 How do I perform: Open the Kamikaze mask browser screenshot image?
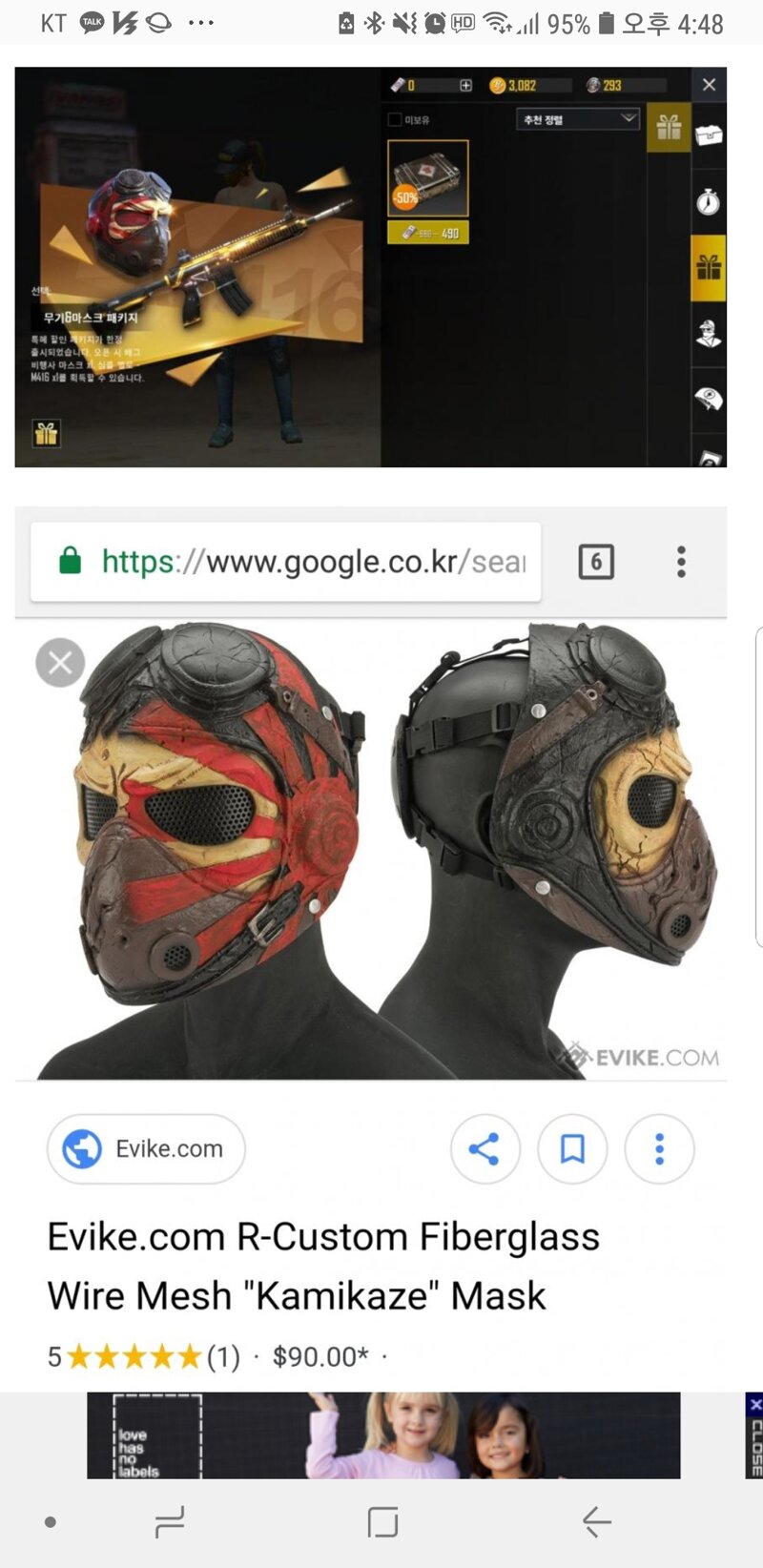click(370, 944)
